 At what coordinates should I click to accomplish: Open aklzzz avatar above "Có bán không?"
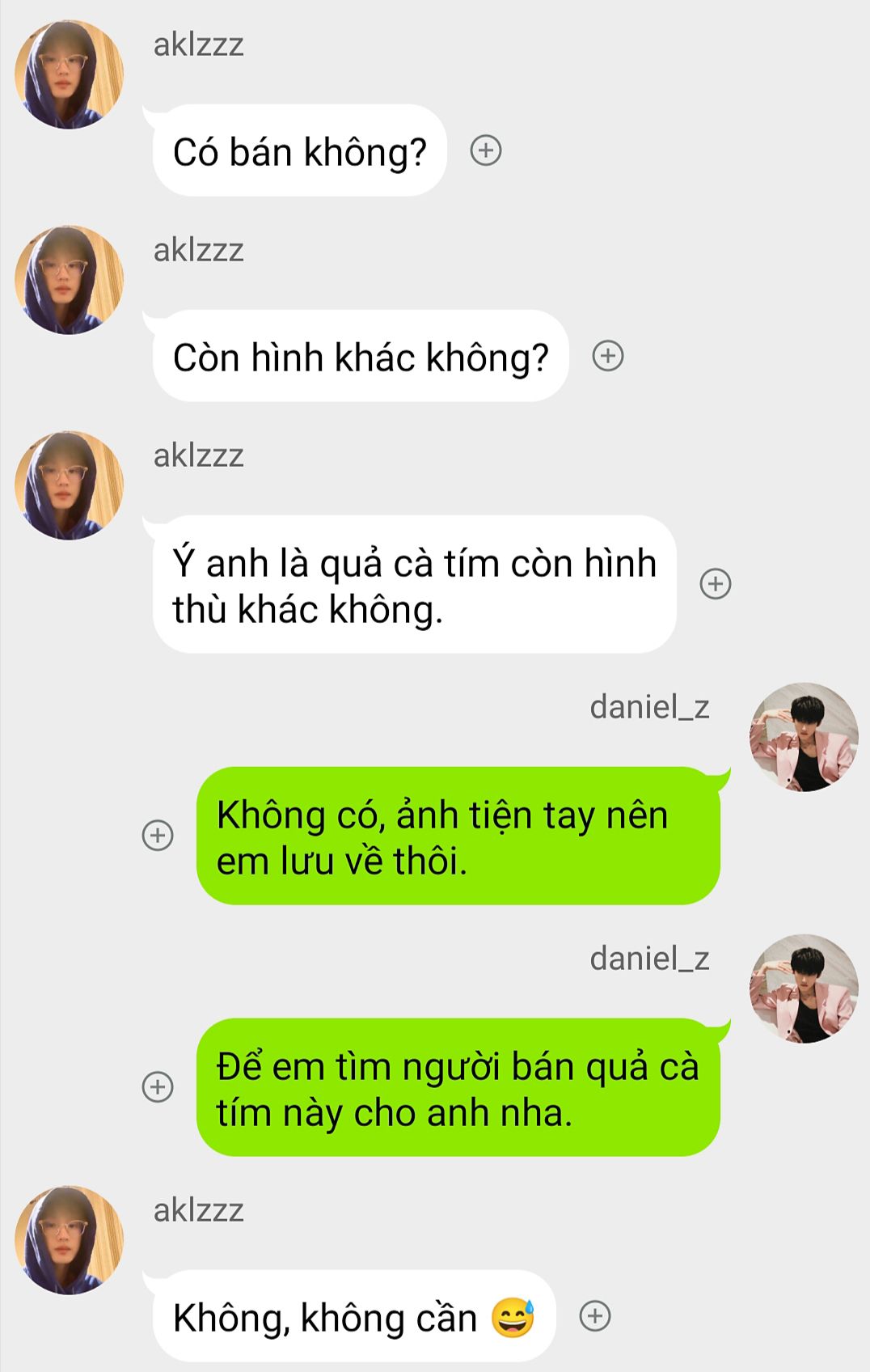(x=70, y=74)
